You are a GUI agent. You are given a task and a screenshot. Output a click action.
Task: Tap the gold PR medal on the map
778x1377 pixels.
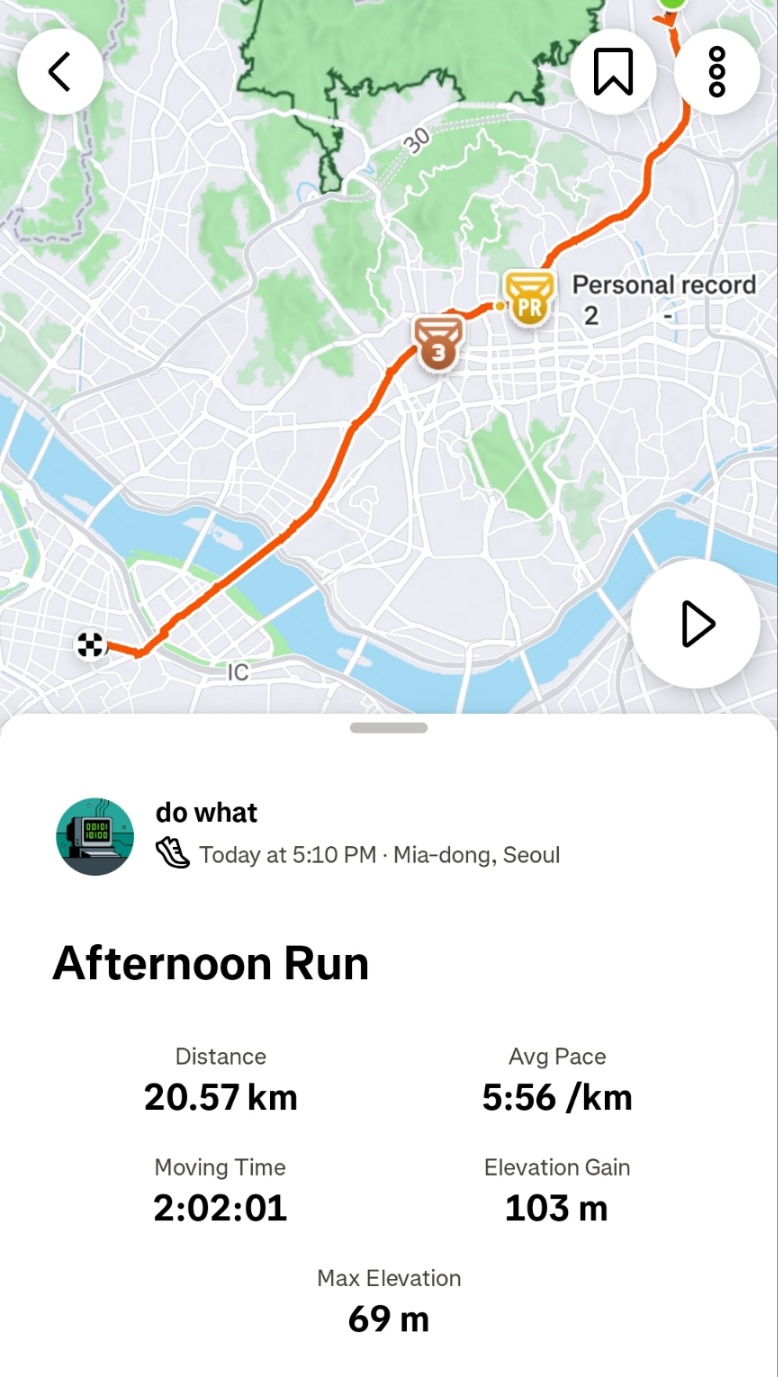pyautogui.click(x=529, y=298)
